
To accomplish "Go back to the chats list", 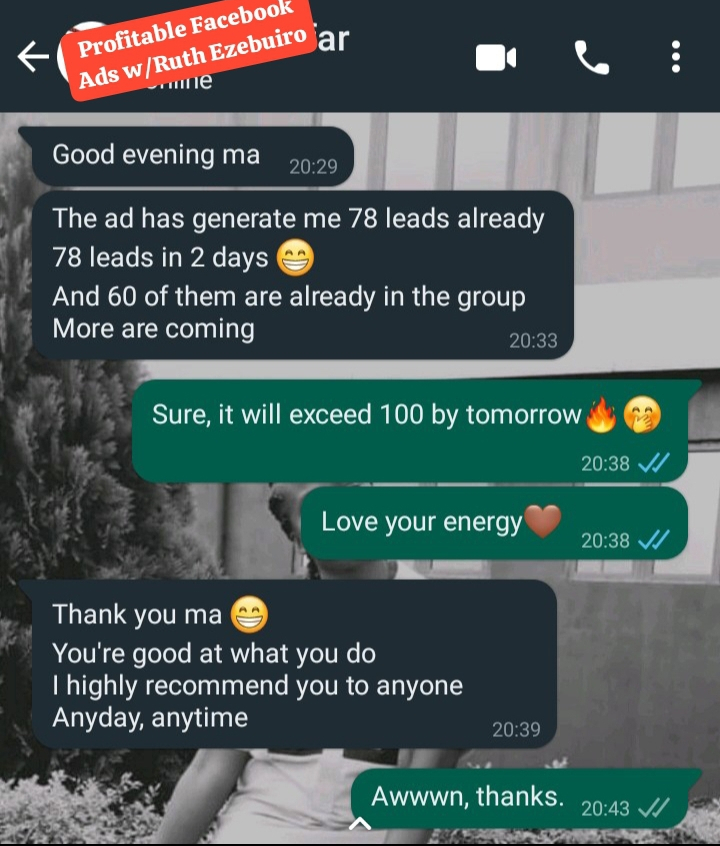I will 33,58.
